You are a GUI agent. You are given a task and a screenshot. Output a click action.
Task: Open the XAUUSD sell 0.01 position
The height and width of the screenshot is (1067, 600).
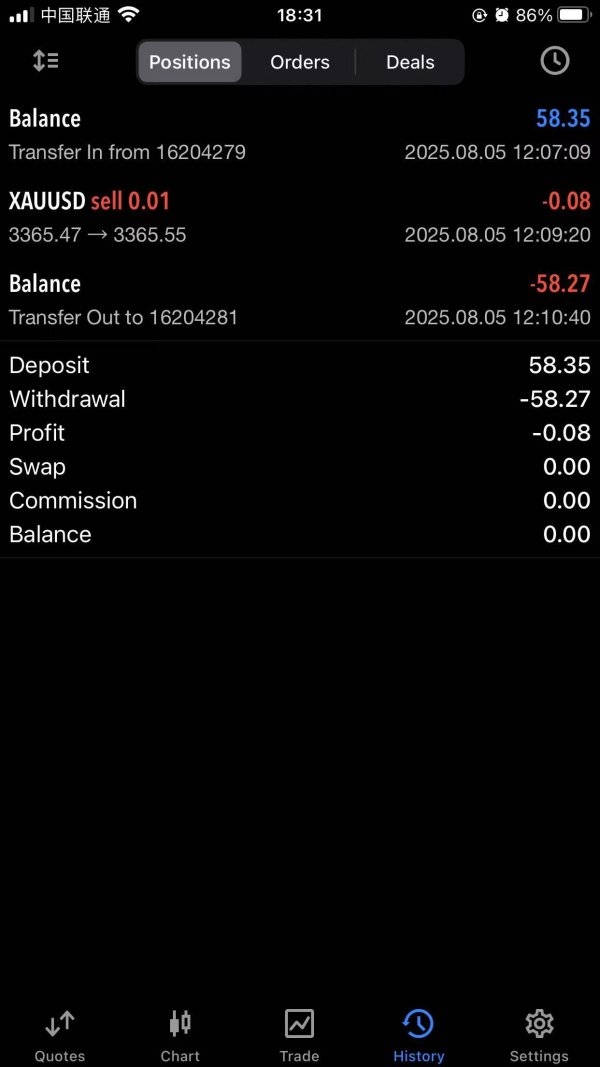tap(300, 217)
